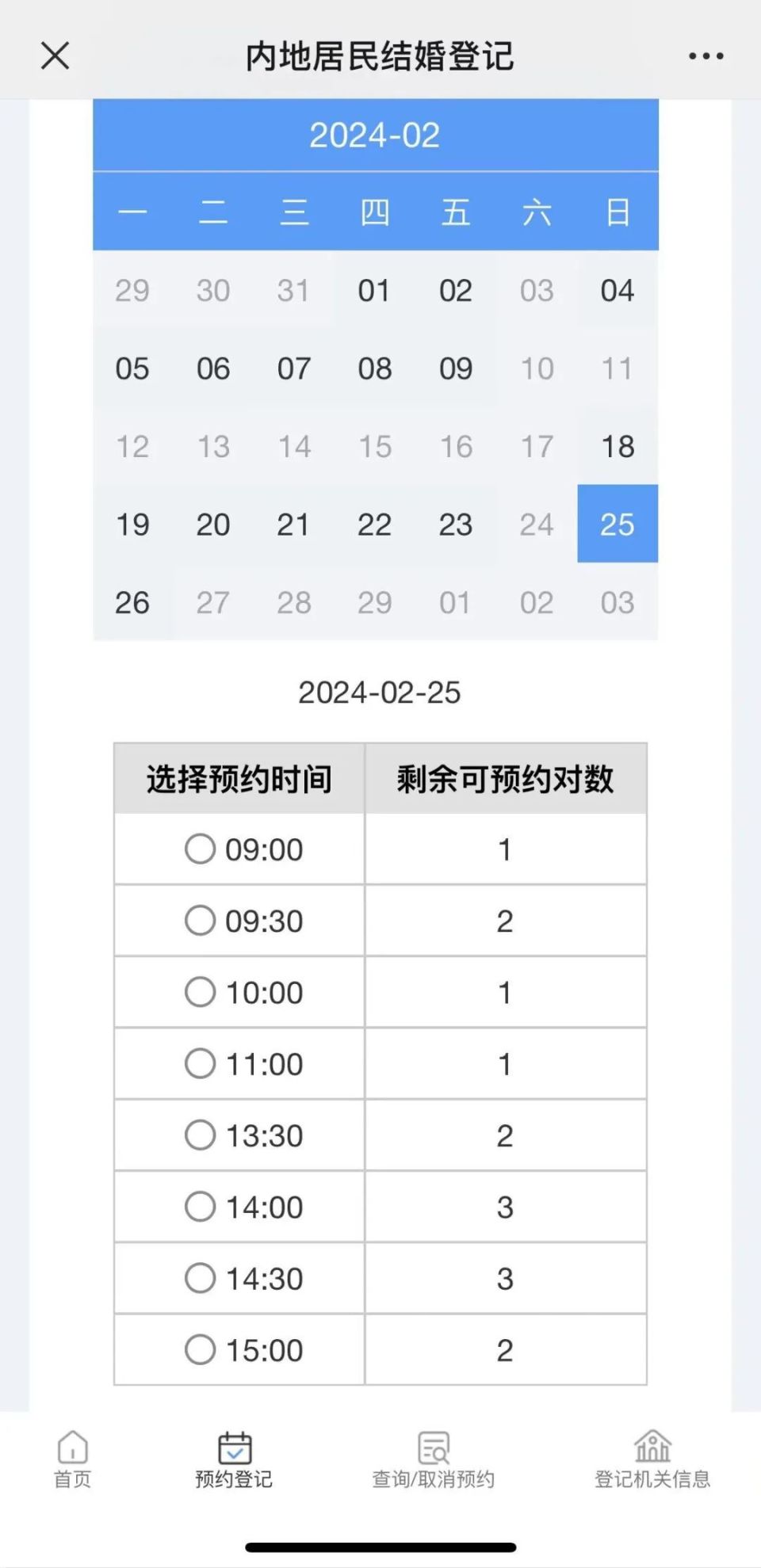Pick the 11:00 appointment time
Viewport: 761px width, 1568px height.
[x=201, y=1063]
